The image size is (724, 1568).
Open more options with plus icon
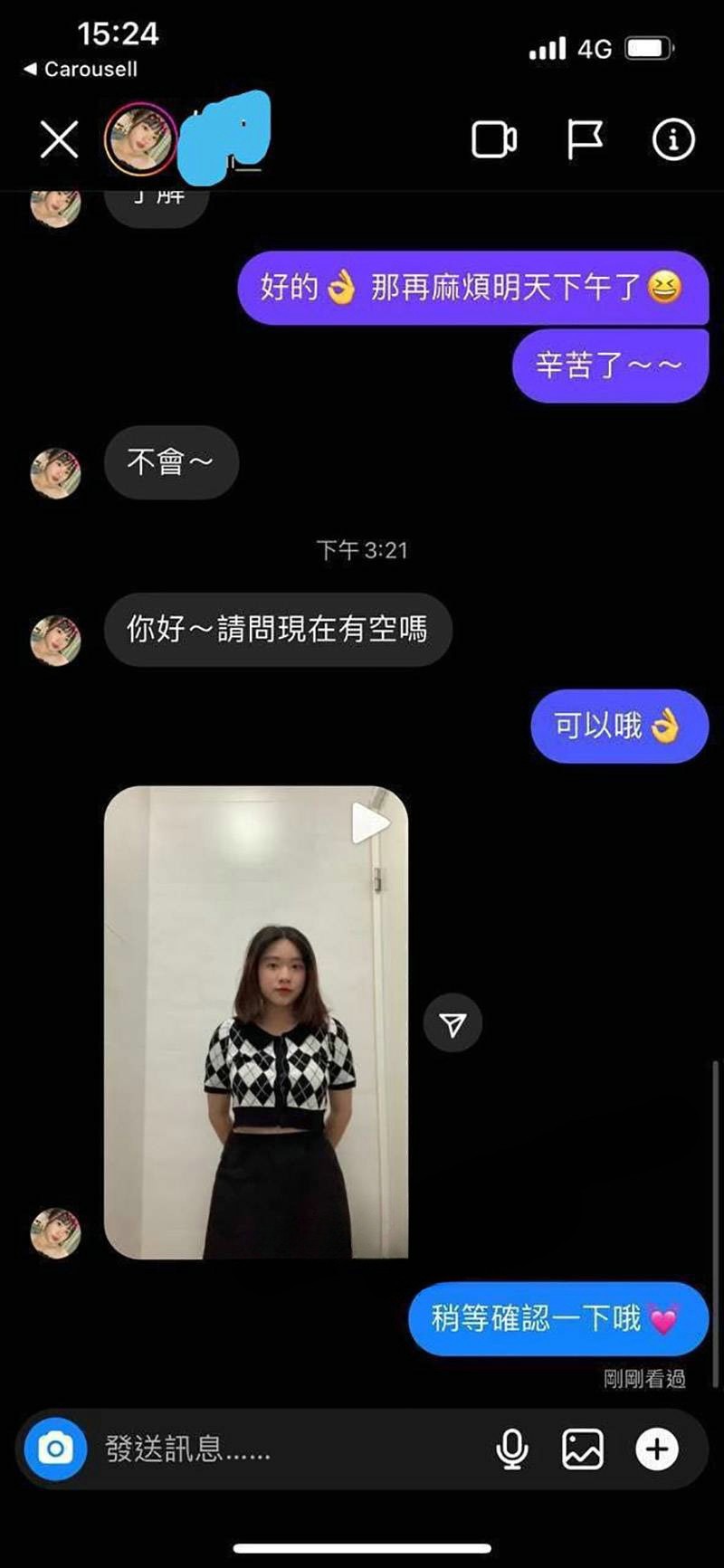(657, 1449)
